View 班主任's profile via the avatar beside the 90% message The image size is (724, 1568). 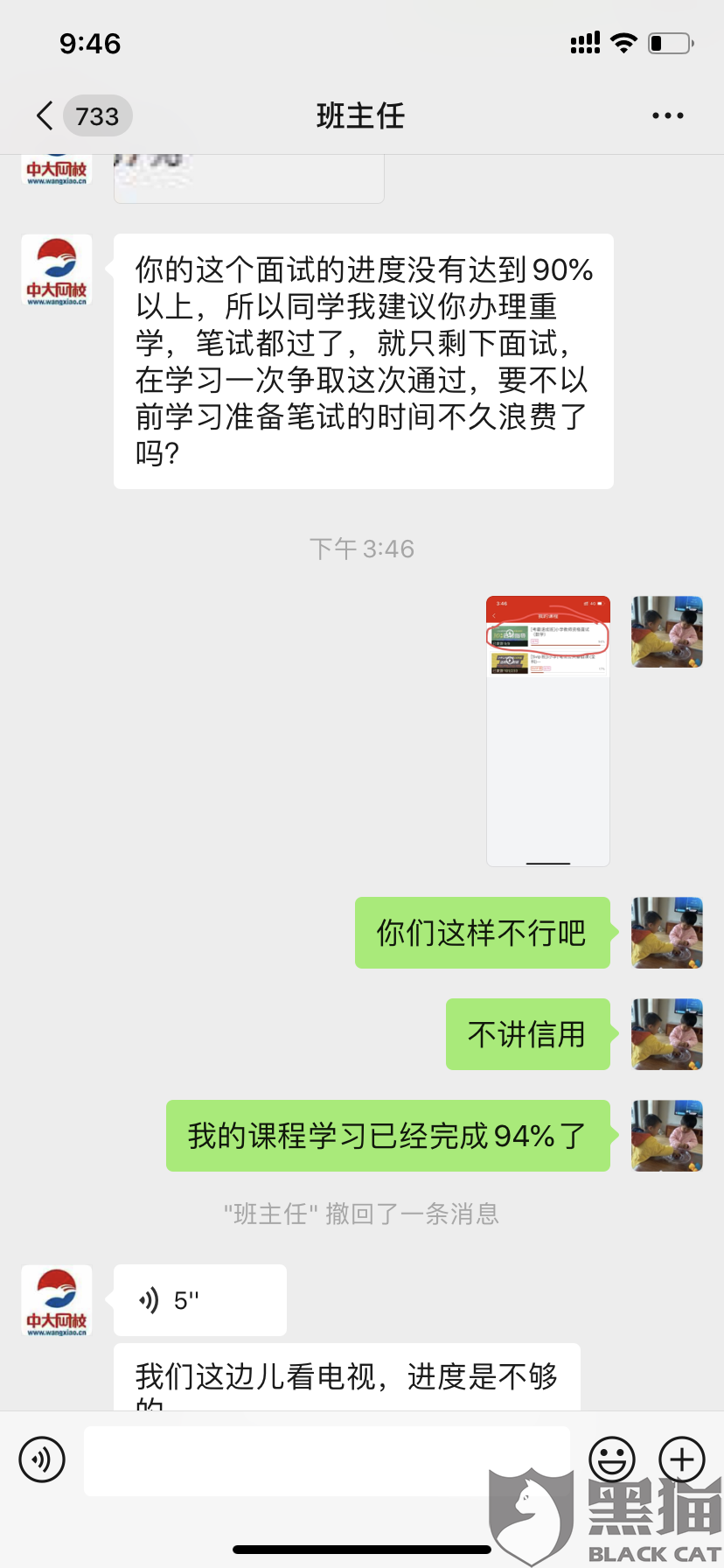pyautogui.click(x=57, y=270)
